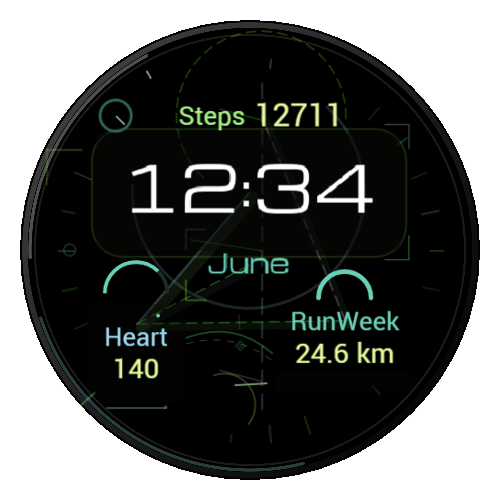The width and height of the screenshot is (500, 500).
Task: Open the RunWeek 24.6 km complication
Action: click(345, 317)
